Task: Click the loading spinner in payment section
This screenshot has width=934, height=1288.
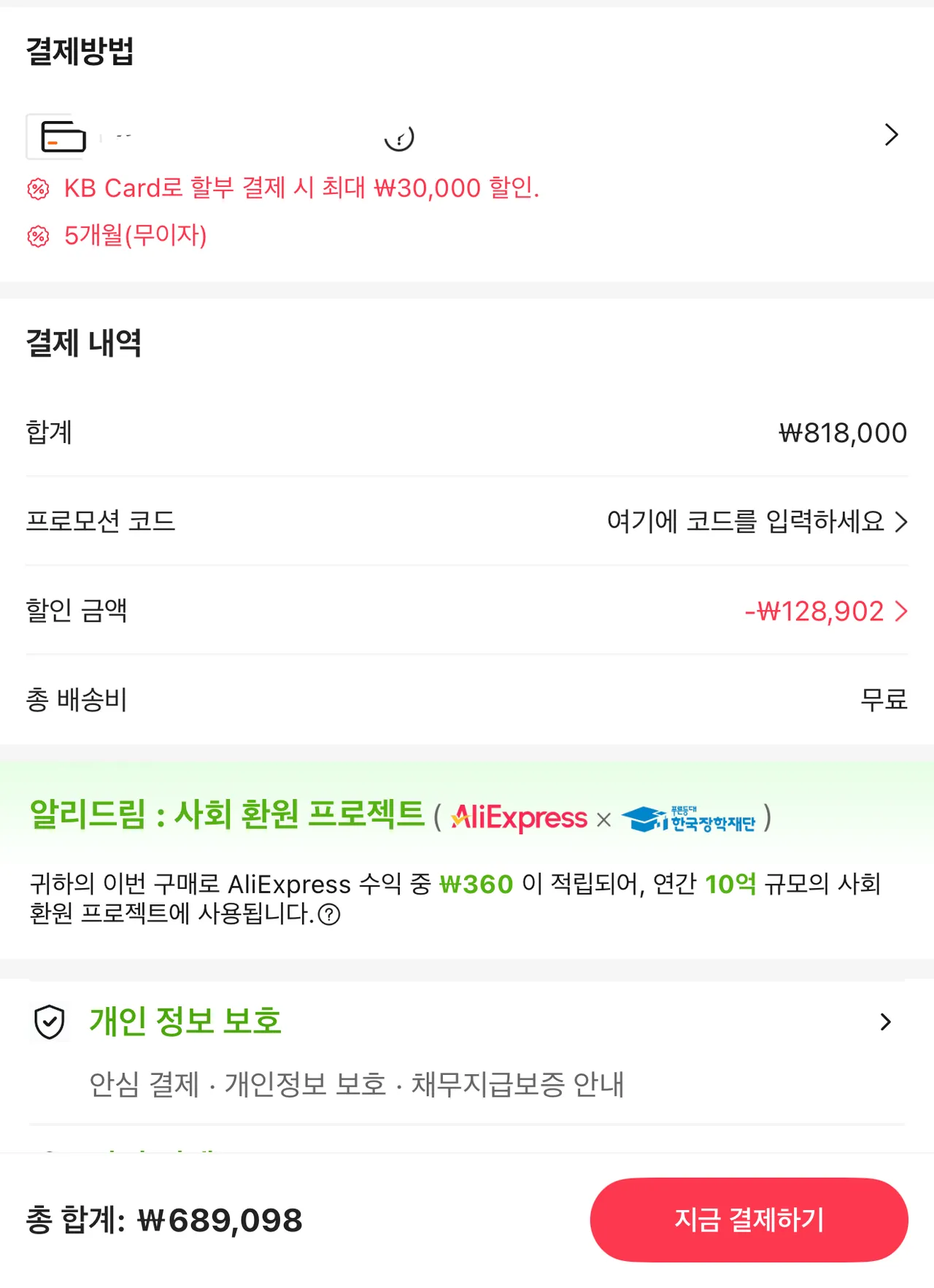Action: click(399, 136)
